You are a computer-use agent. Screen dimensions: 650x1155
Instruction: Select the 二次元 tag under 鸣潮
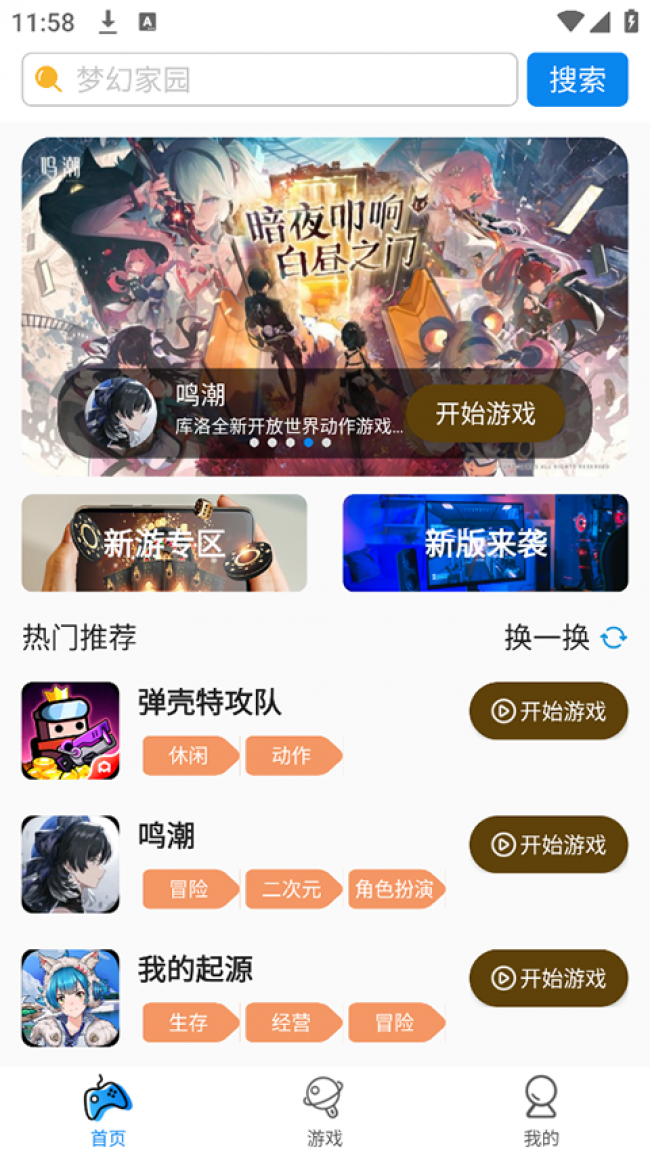(291, 889)
